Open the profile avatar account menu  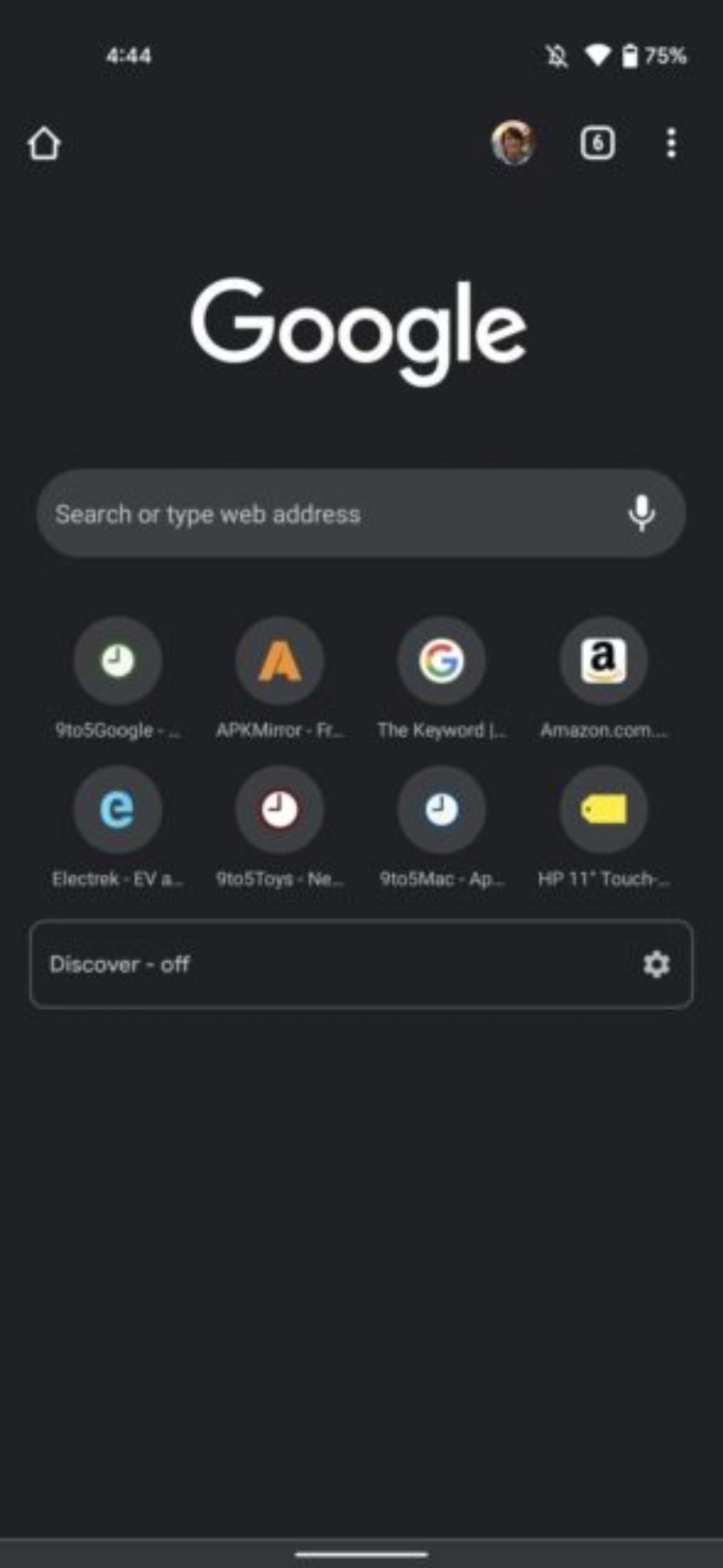pos(513,143)
